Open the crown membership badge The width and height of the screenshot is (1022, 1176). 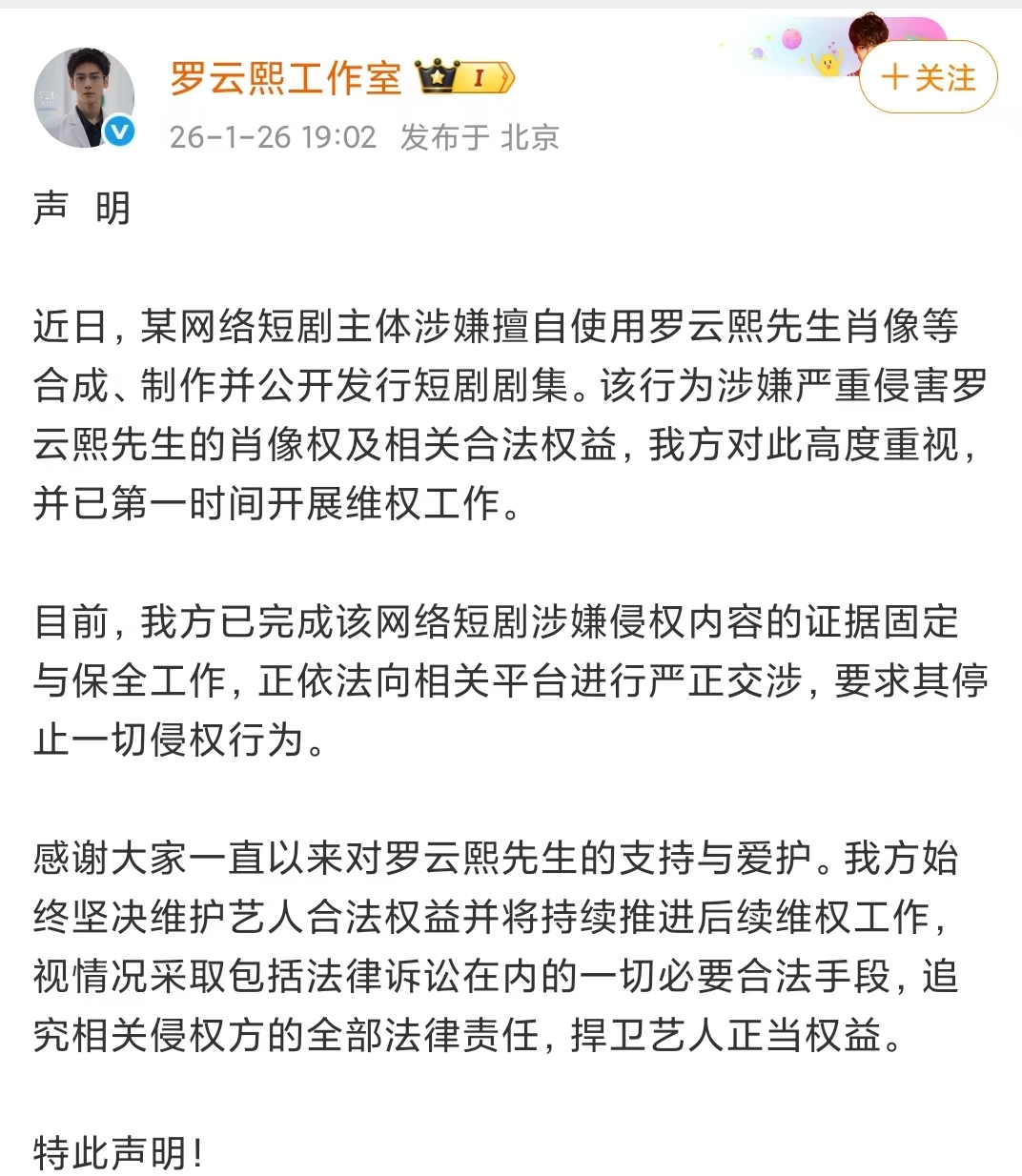coord(465,77)
